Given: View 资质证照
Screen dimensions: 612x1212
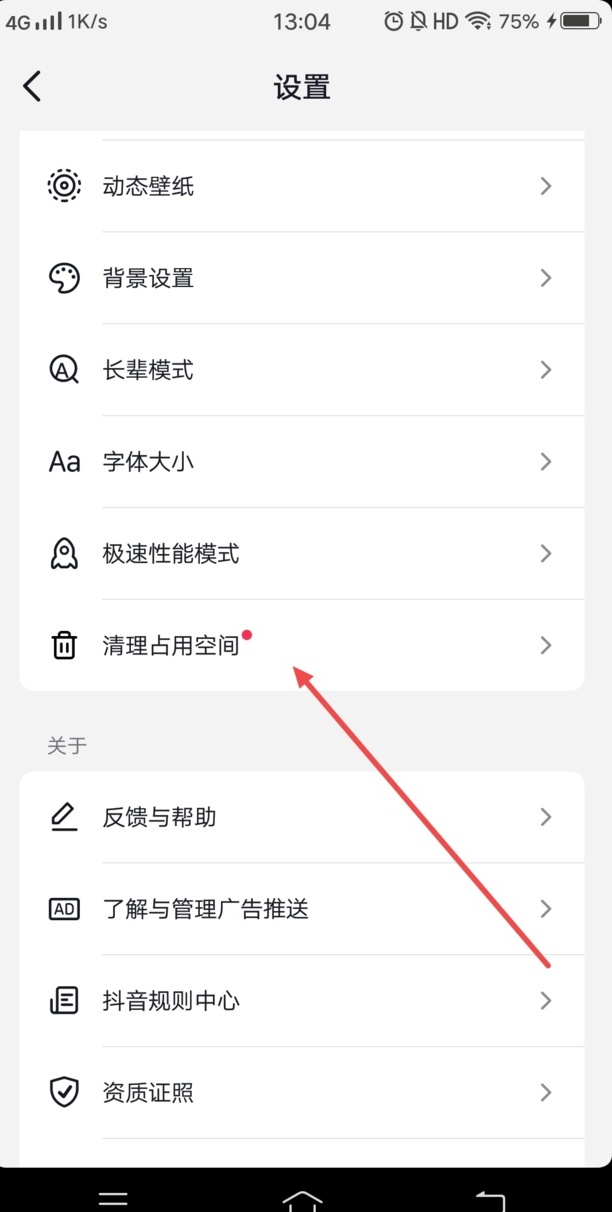Looking at the screenshot, I should [300, 1093].
